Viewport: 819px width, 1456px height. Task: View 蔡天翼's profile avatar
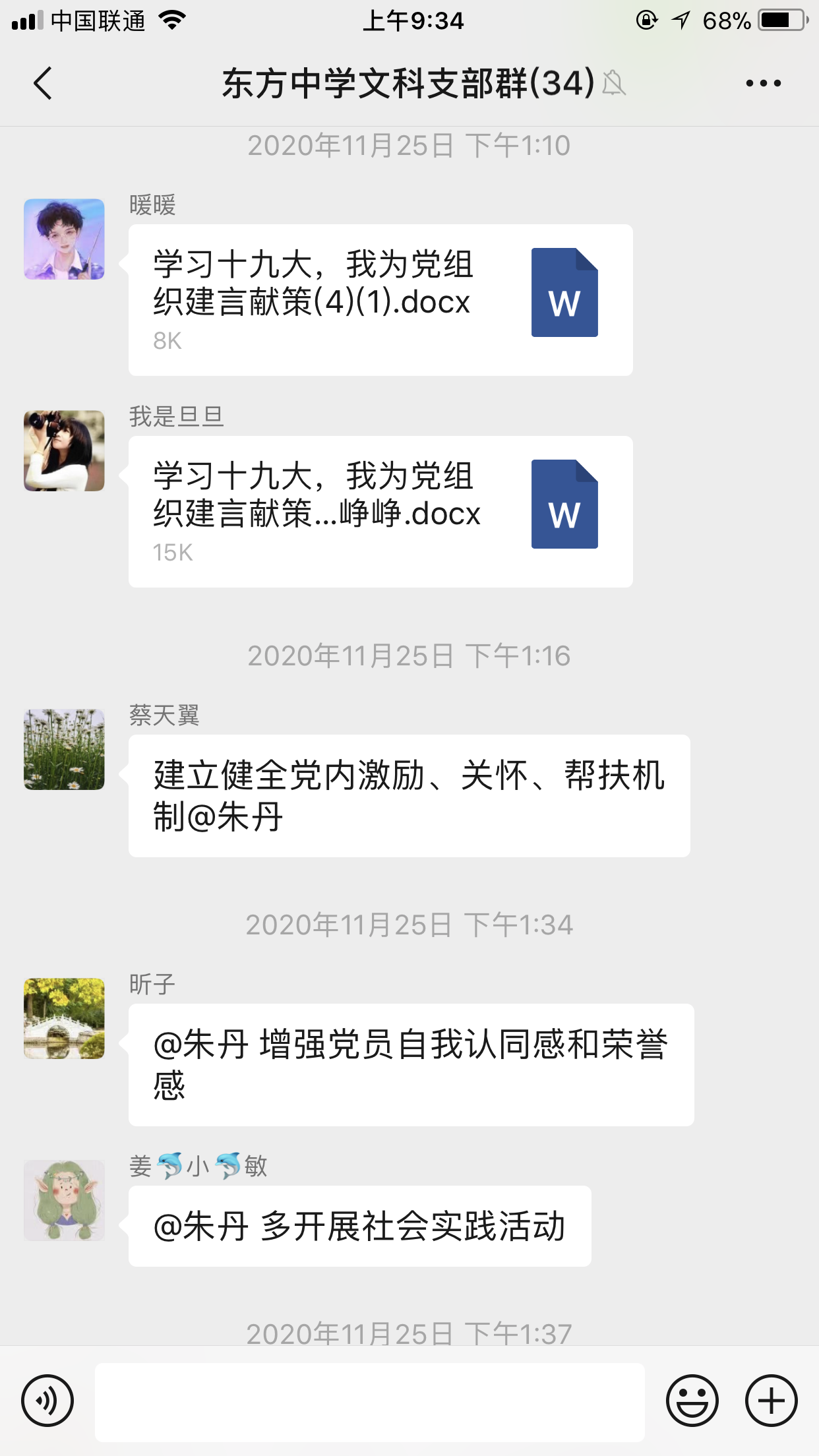coord(64,750)
